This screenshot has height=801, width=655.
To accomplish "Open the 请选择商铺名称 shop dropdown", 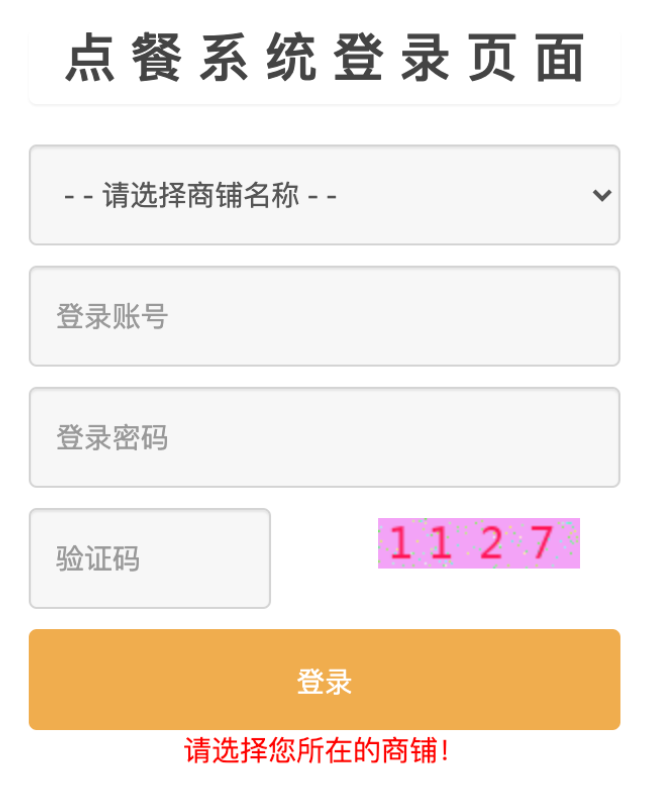I will coord(324,195).
